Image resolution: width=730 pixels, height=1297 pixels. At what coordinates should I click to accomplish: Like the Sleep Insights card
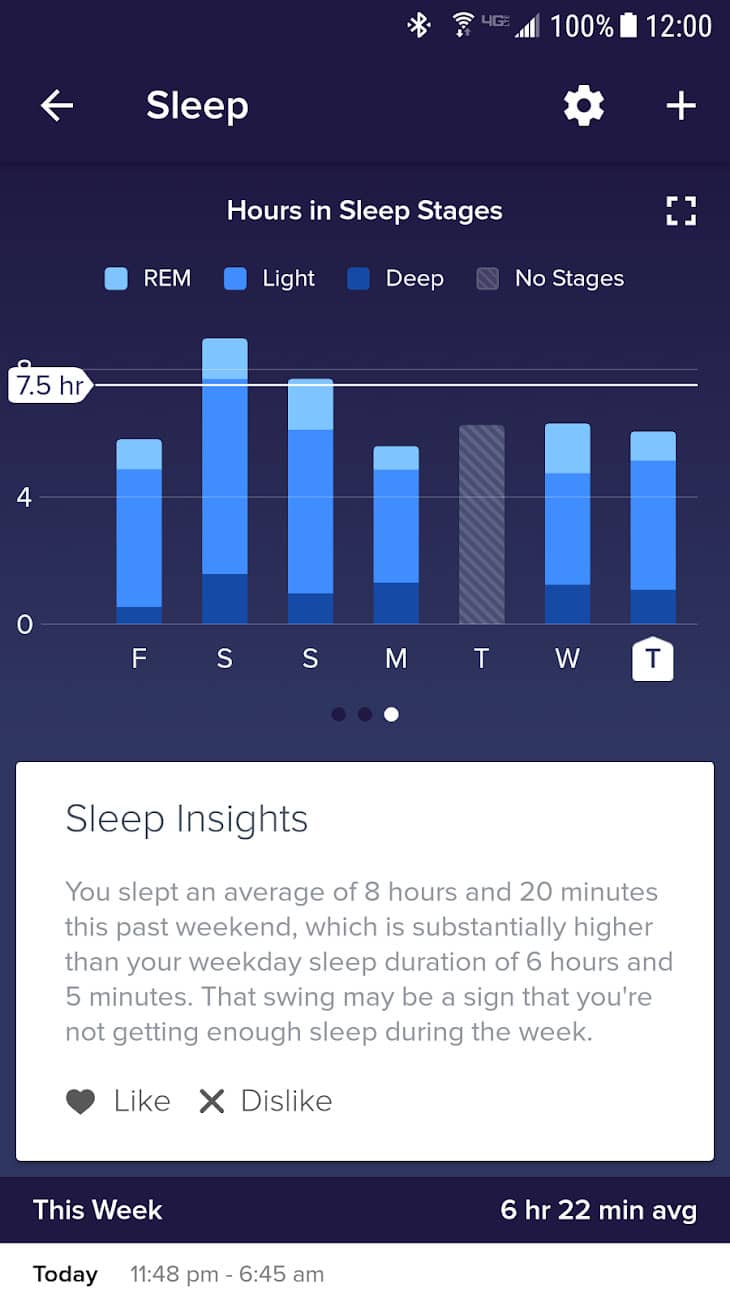[118, 1101]
